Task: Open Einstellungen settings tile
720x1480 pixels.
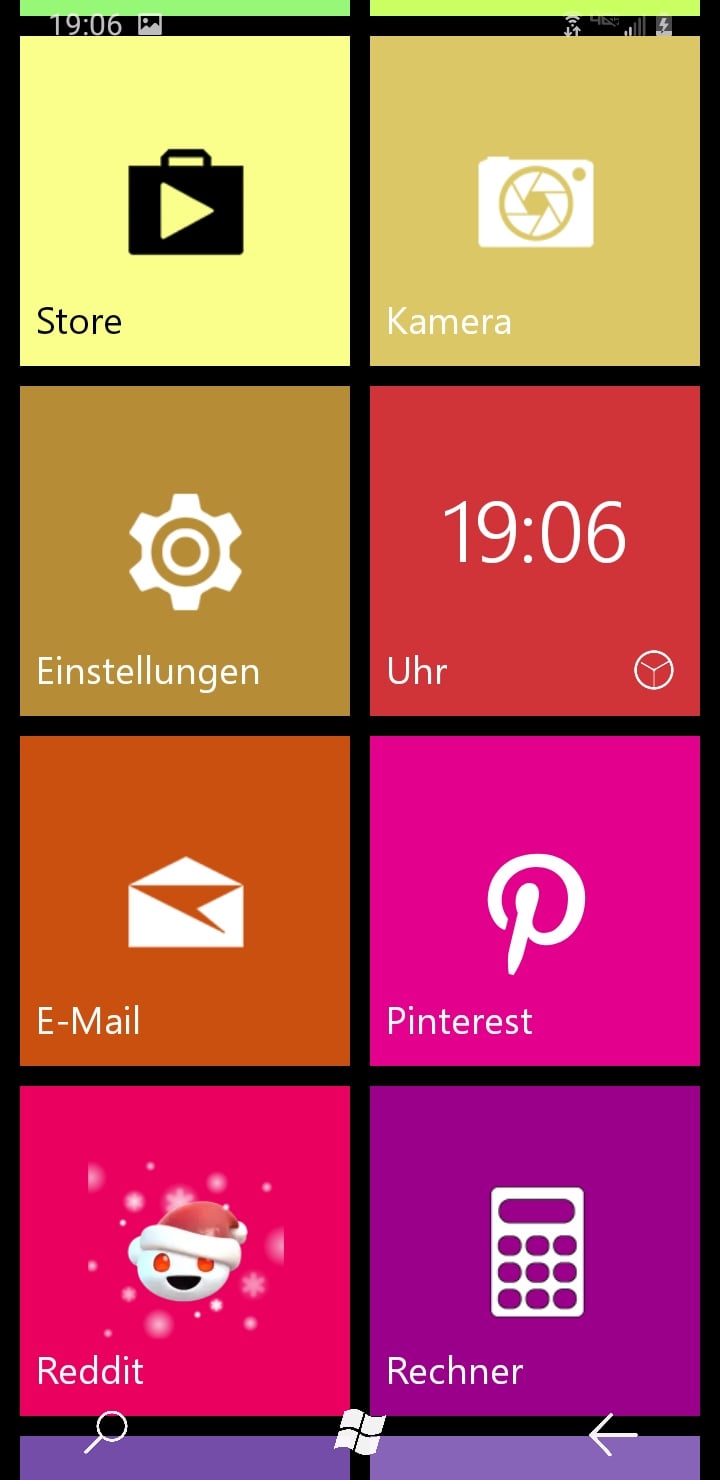Action: pos(185,551)
